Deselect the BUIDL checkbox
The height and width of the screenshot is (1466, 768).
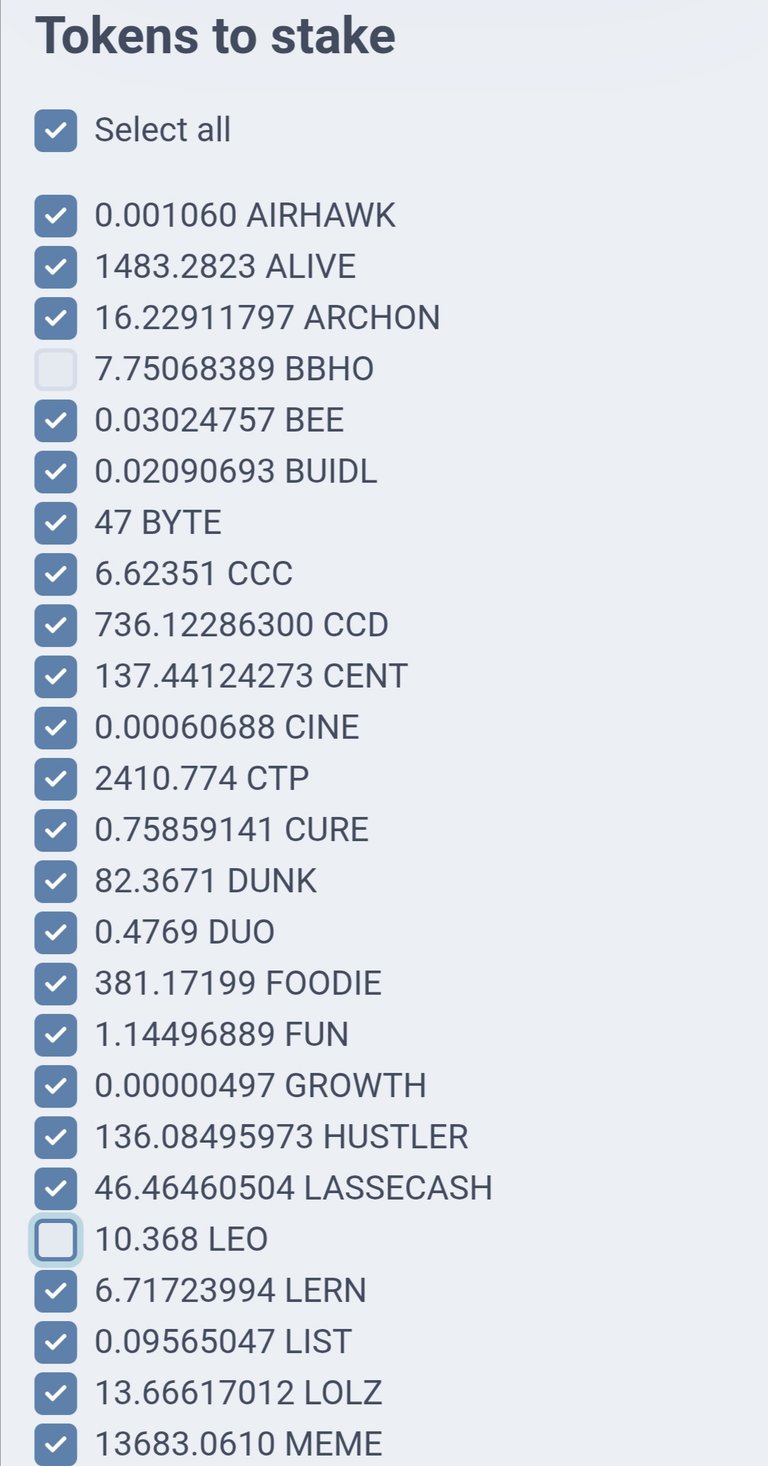55,472
